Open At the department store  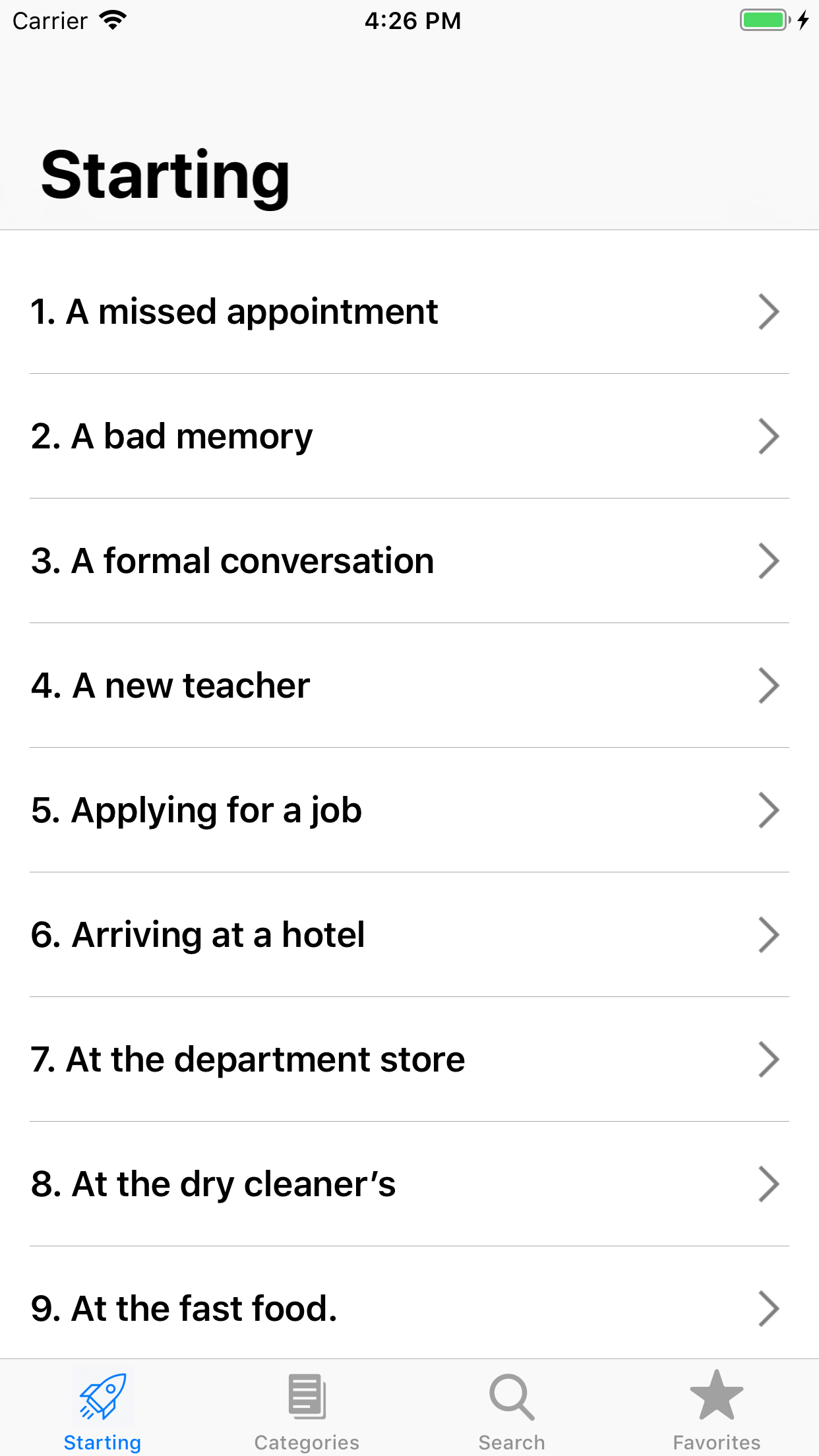point(409,1059)
